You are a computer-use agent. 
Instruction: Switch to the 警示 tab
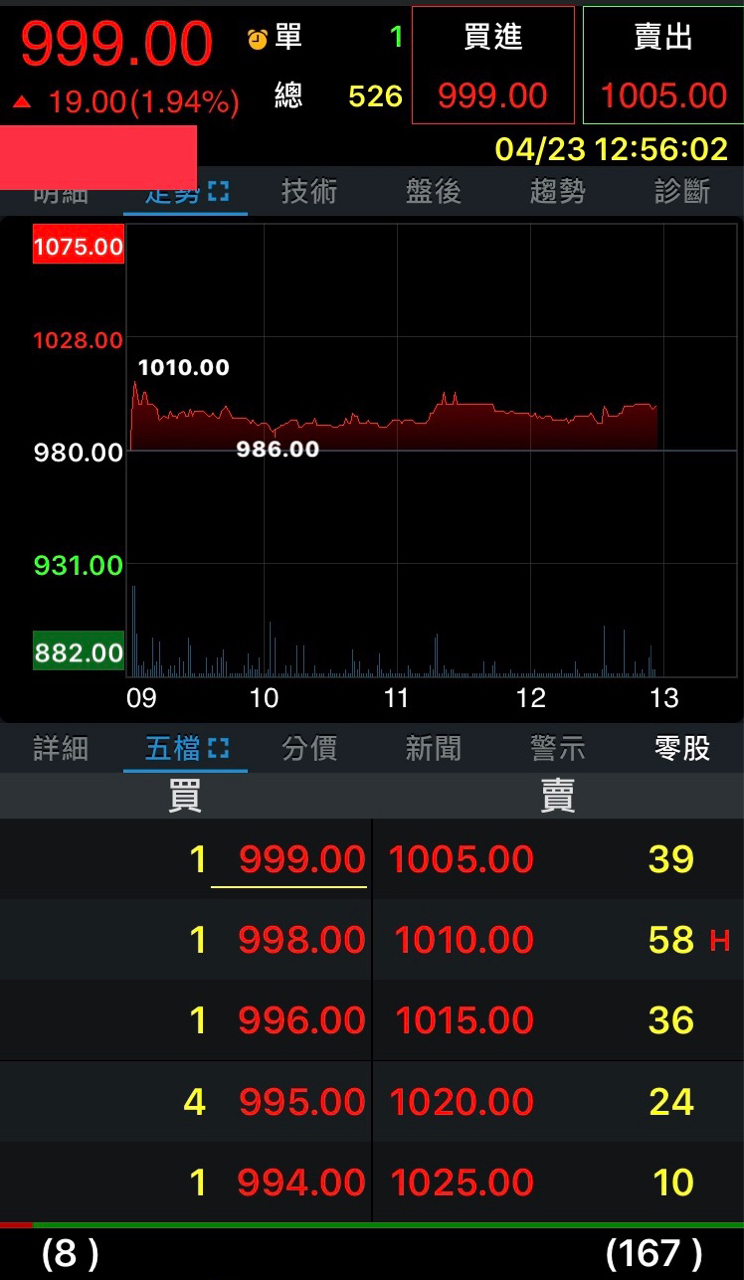(557, 748)
